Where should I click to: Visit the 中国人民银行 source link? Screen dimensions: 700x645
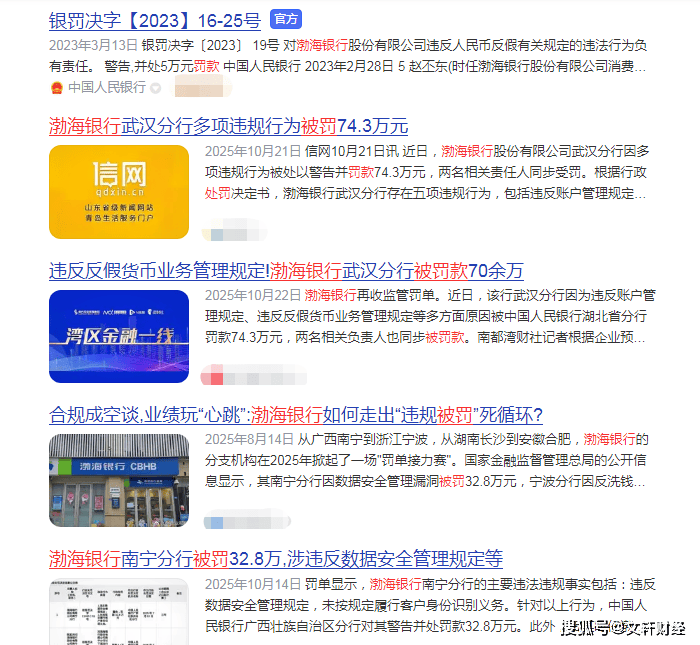point(106,87)
